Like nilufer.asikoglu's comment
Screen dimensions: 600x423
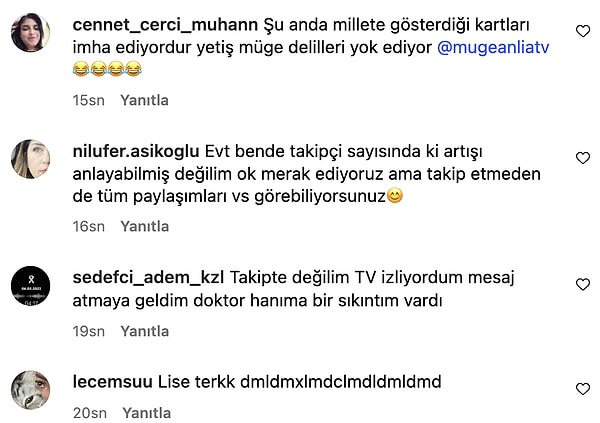pos(583,158)
